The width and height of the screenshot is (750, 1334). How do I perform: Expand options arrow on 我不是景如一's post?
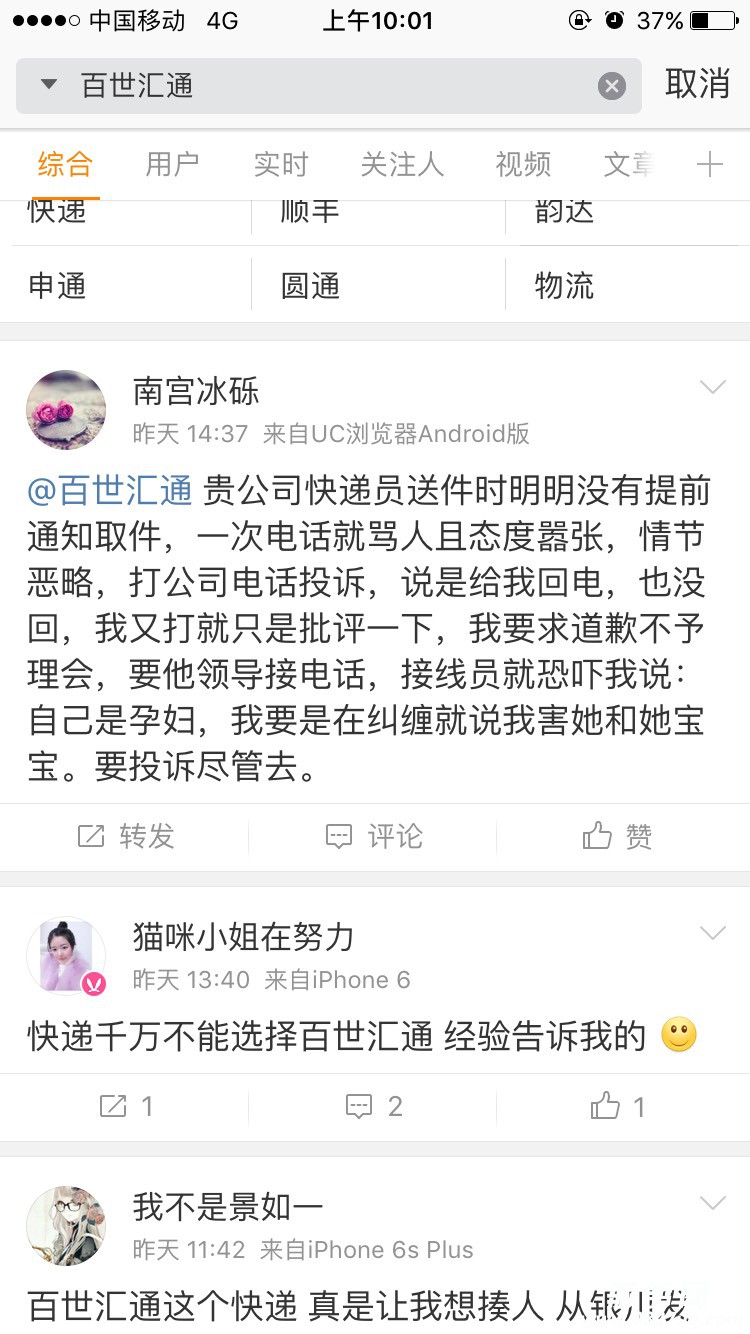coord(712,1203)
